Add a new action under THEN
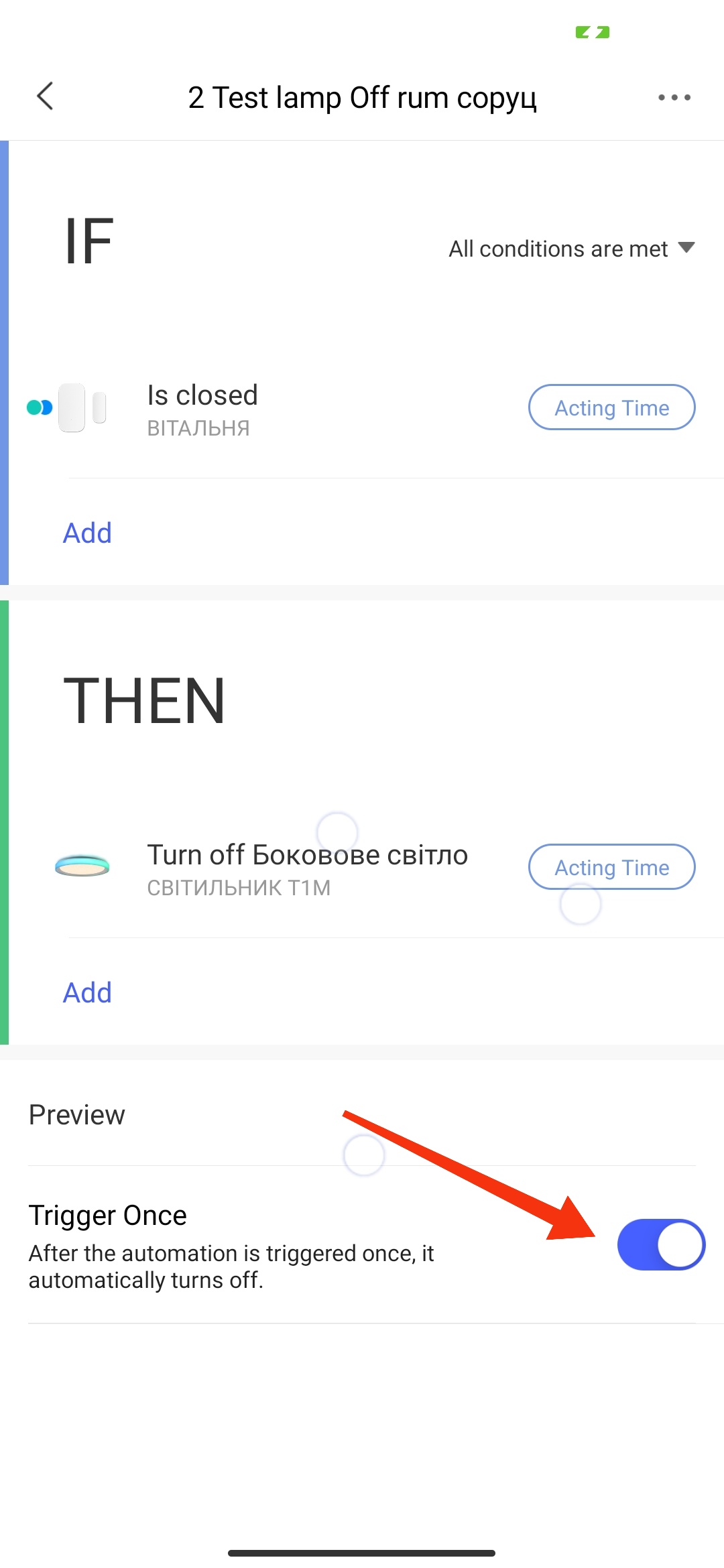Screen dimensions: 724x1568 pos(87,993)
